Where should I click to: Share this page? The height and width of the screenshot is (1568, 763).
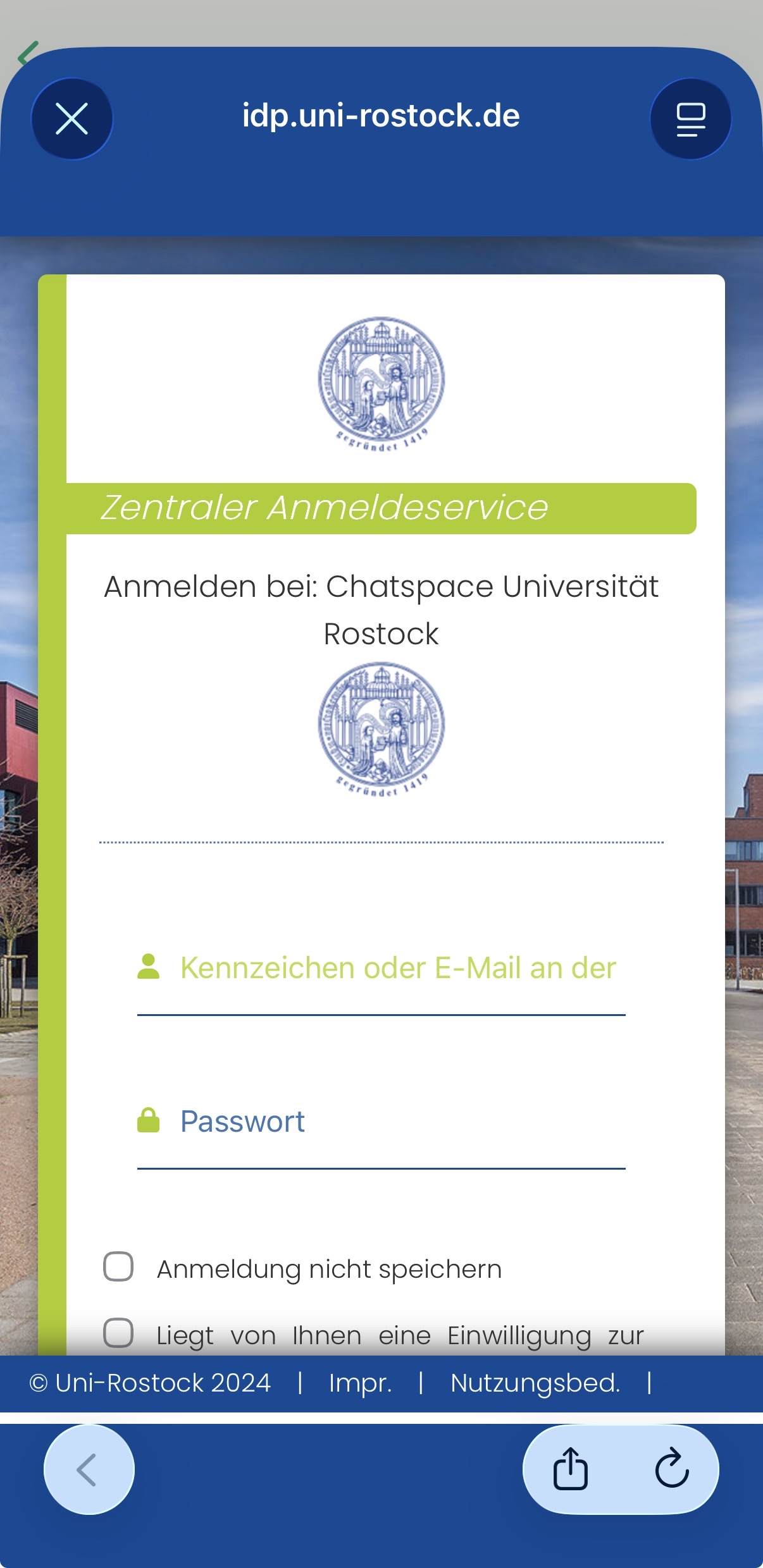[570, 1469]
